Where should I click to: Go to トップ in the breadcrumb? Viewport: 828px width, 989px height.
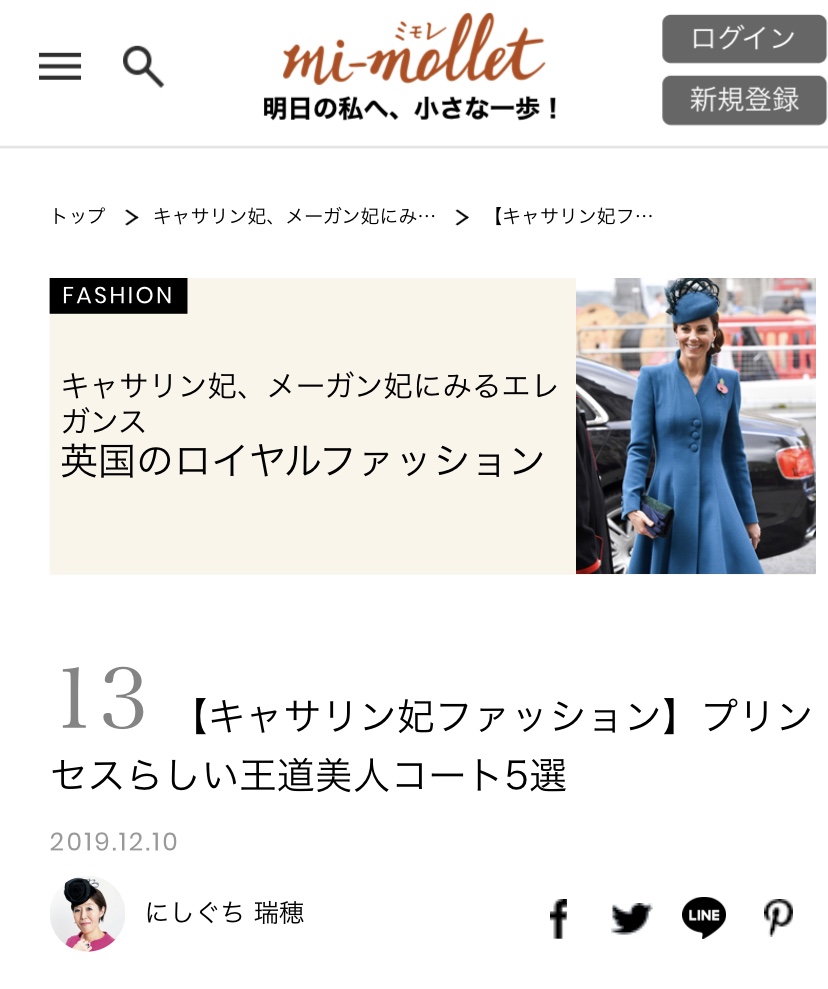click(78, 216)
